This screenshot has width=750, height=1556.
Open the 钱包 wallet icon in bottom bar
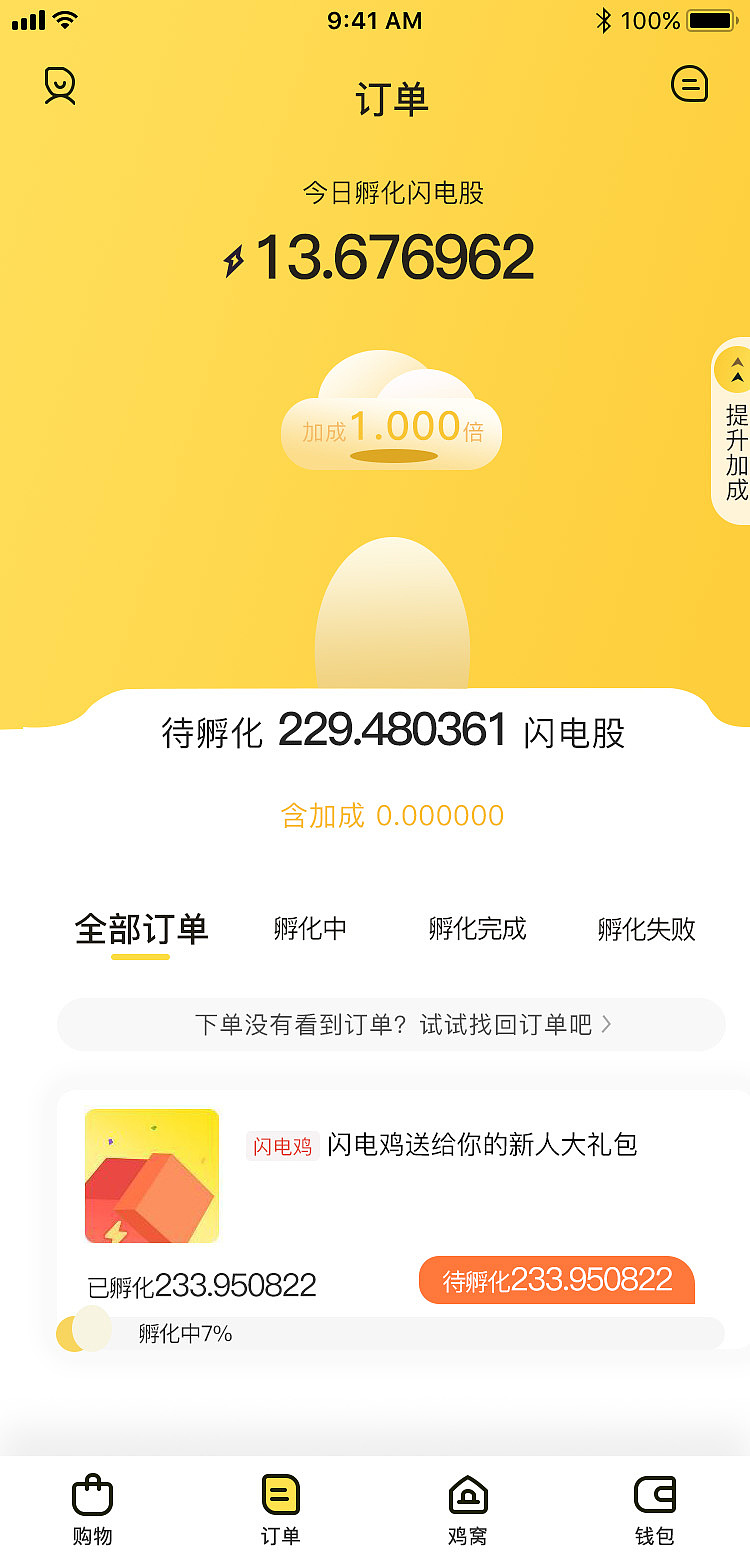click(x=655, y=1495)
